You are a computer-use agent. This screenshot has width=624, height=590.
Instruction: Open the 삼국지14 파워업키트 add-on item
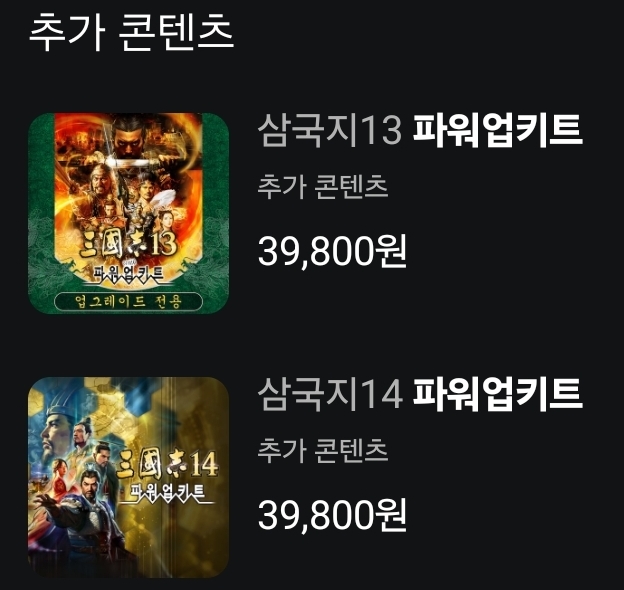point(420,395)
